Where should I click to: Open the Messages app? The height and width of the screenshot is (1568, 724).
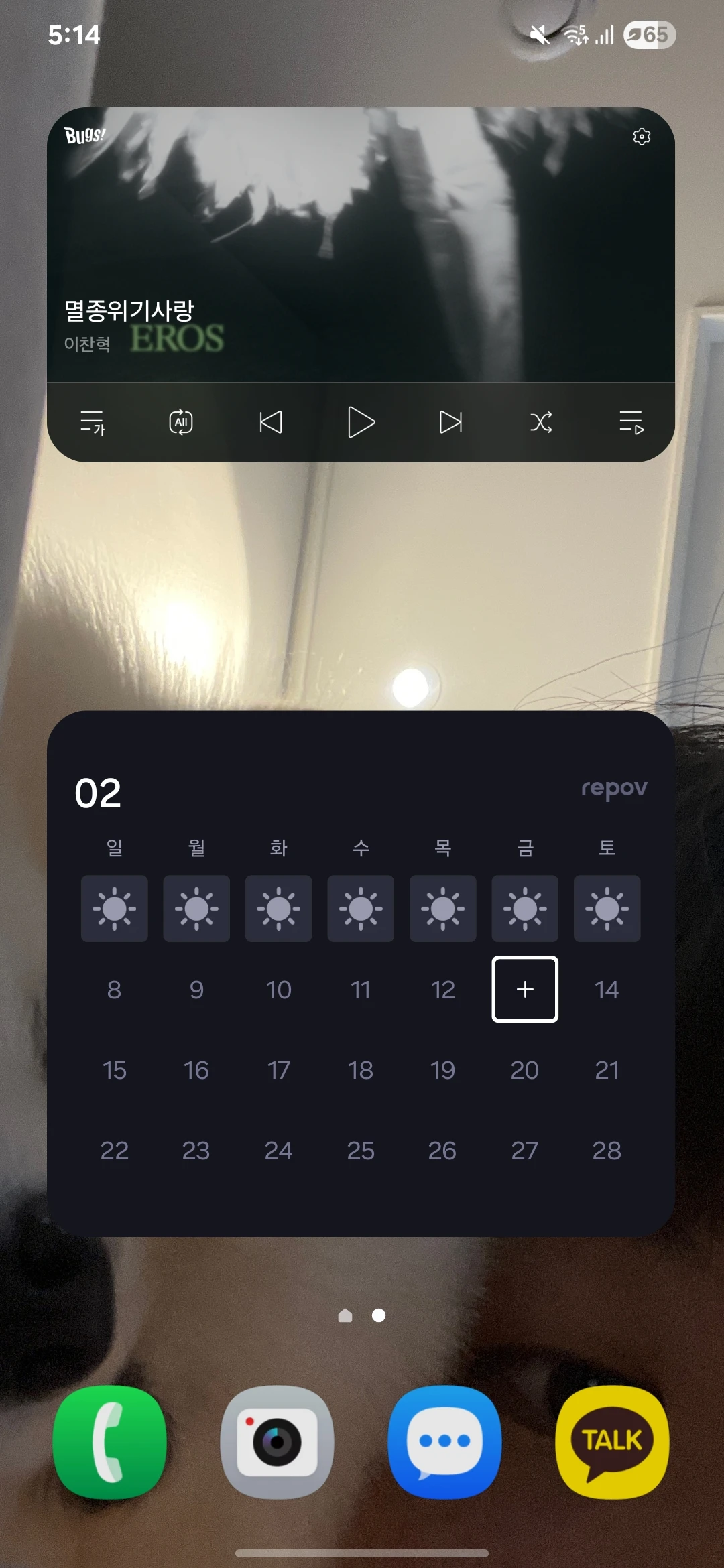(444, 1442)
